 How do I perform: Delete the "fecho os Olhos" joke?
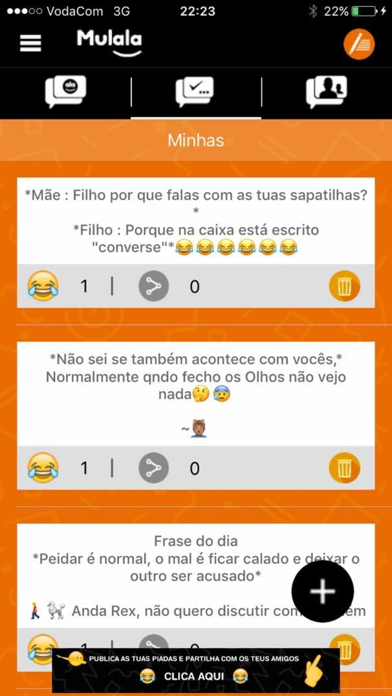pos(344,468)
